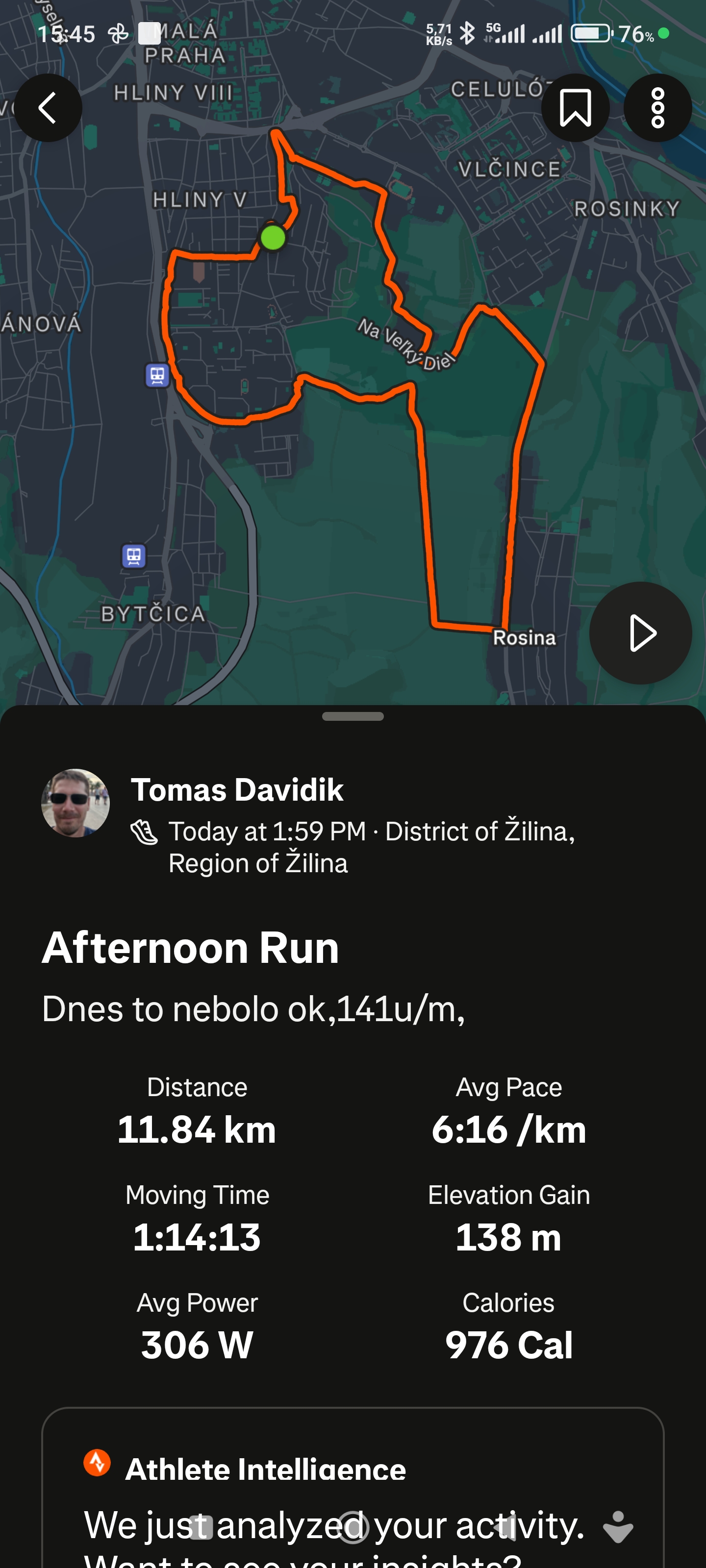Open the three-dot overflow menu

coord(658,108)
